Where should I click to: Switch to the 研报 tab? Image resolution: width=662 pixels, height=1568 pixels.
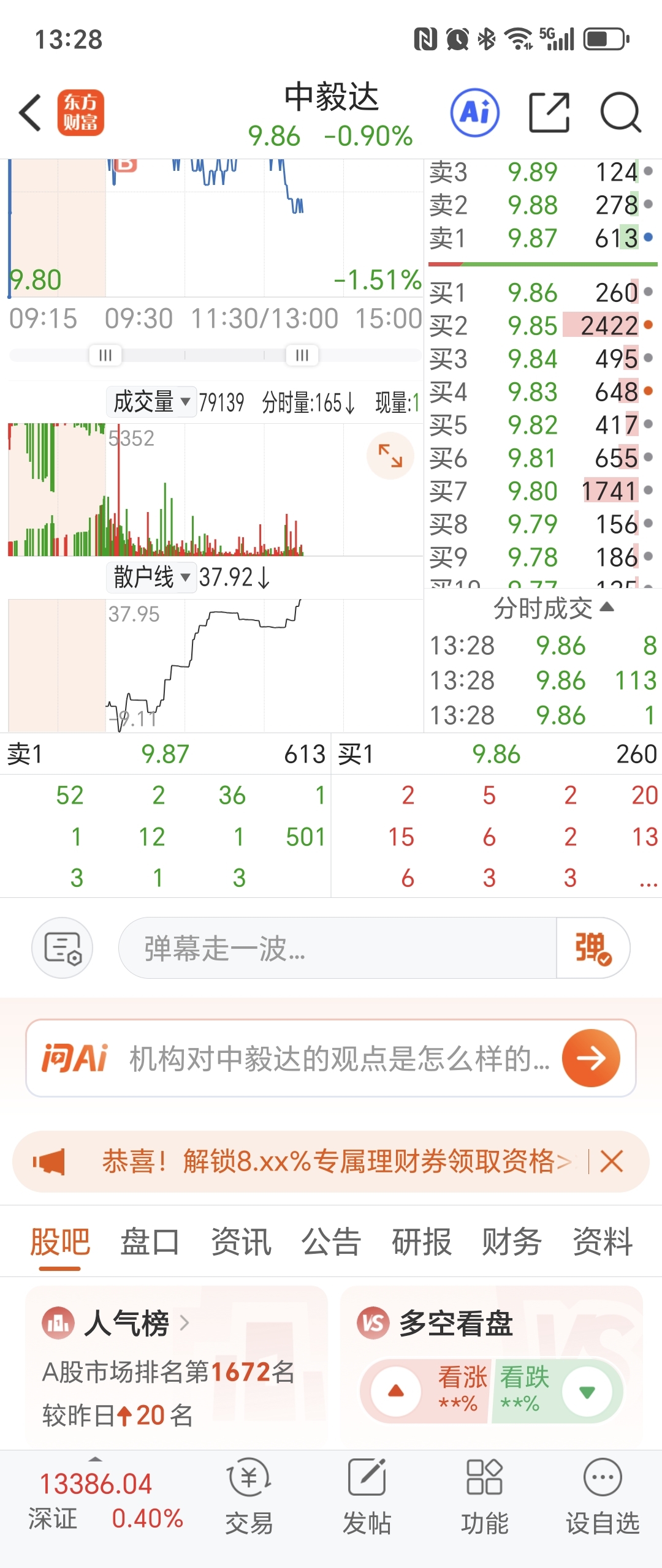(422, 1242)
